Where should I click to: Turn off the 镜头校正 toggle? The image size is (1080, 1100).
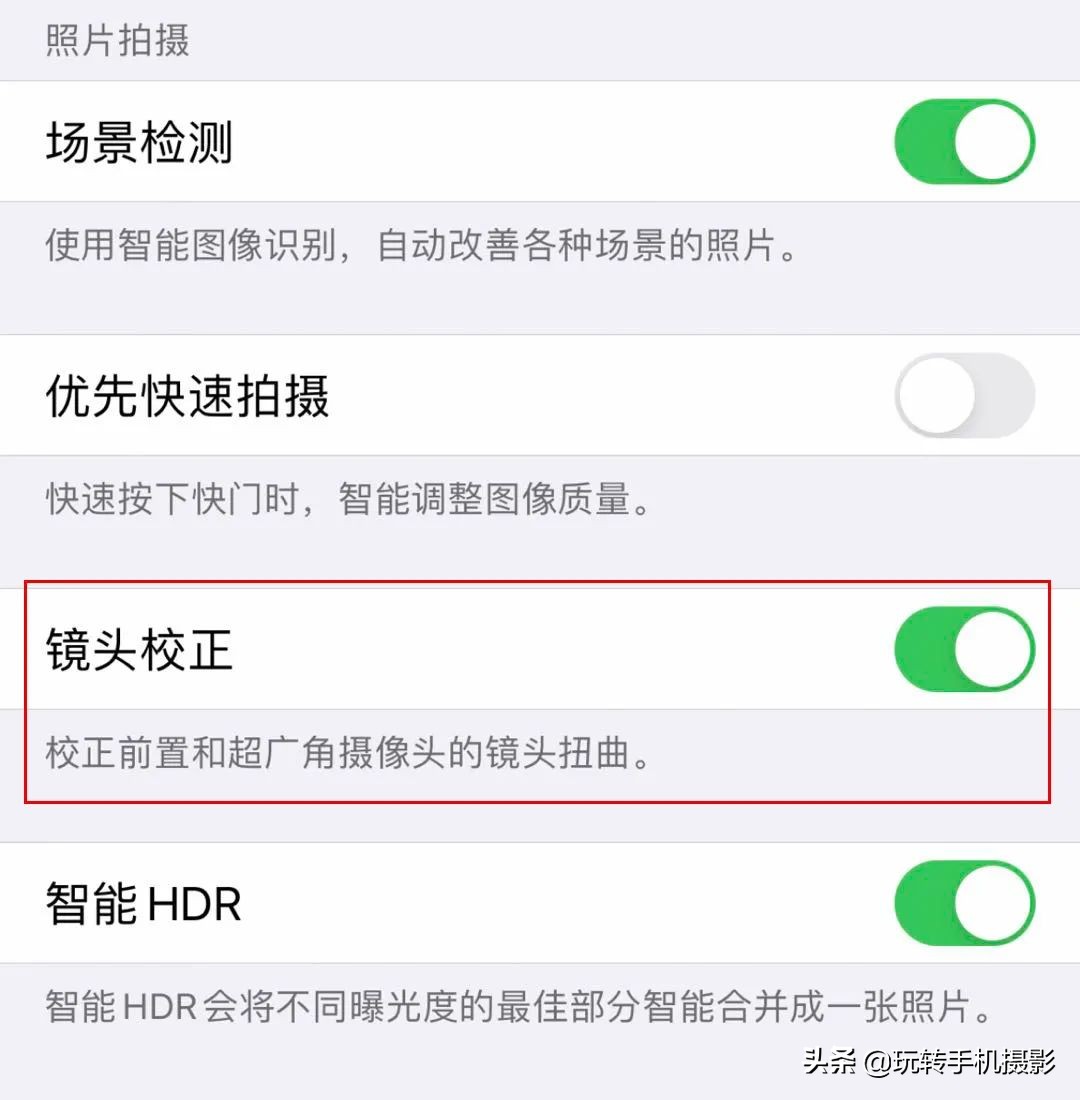(963, 648)
